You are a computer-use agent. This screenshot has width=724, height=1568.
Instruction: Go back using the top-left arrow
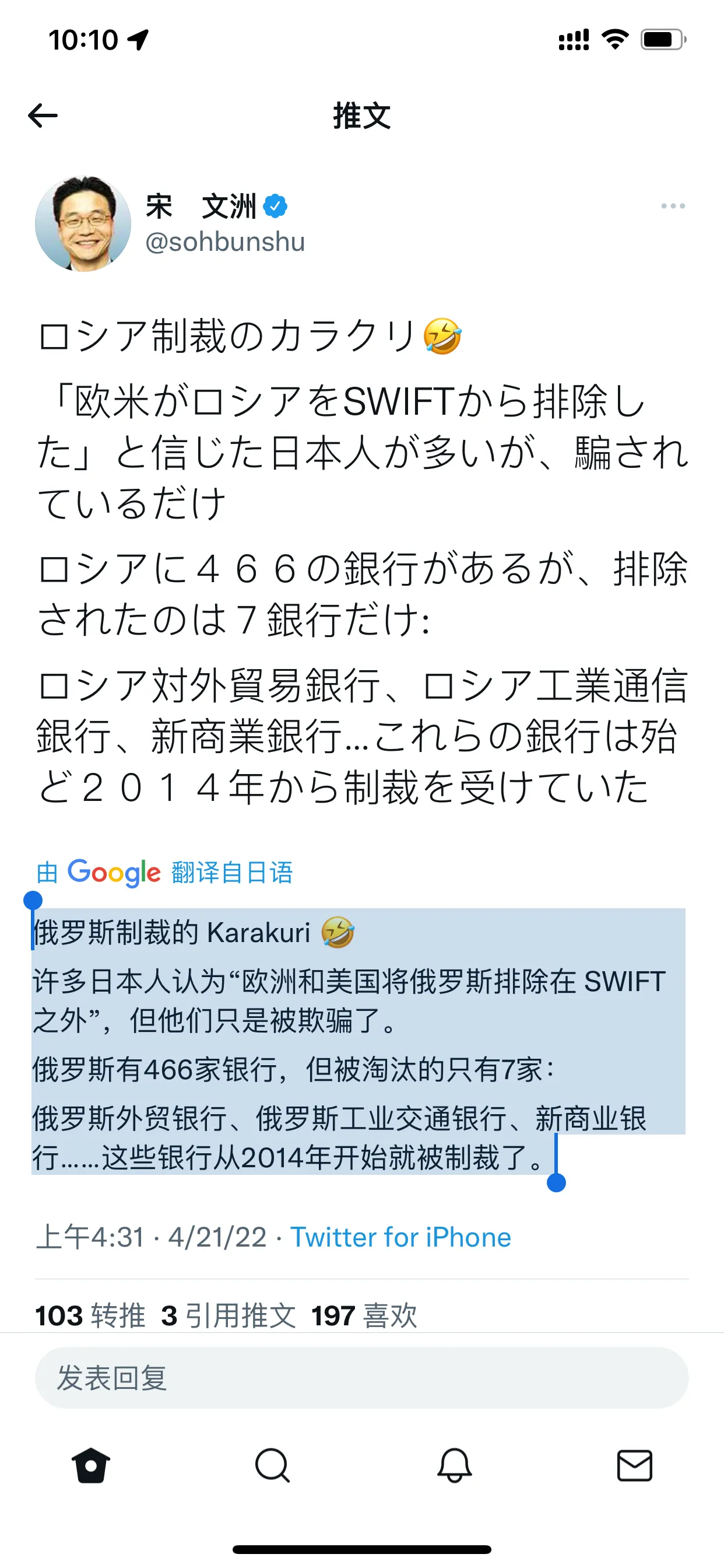43,116
